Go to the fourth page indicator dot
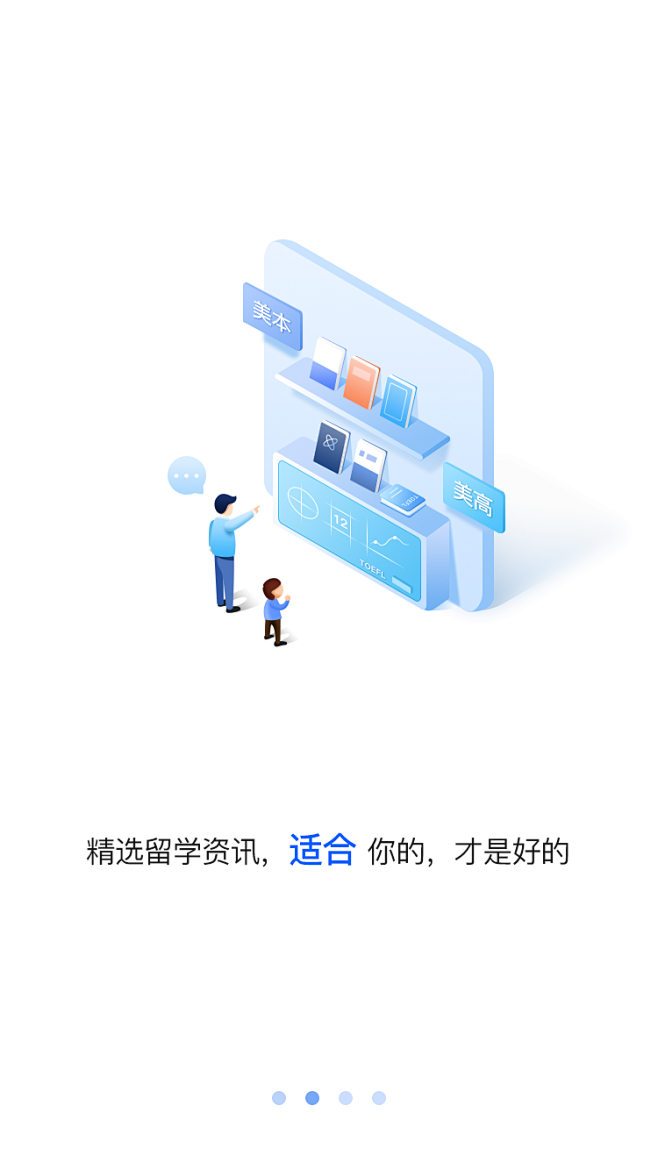Screen dimensions: 658x1170 379,1098
